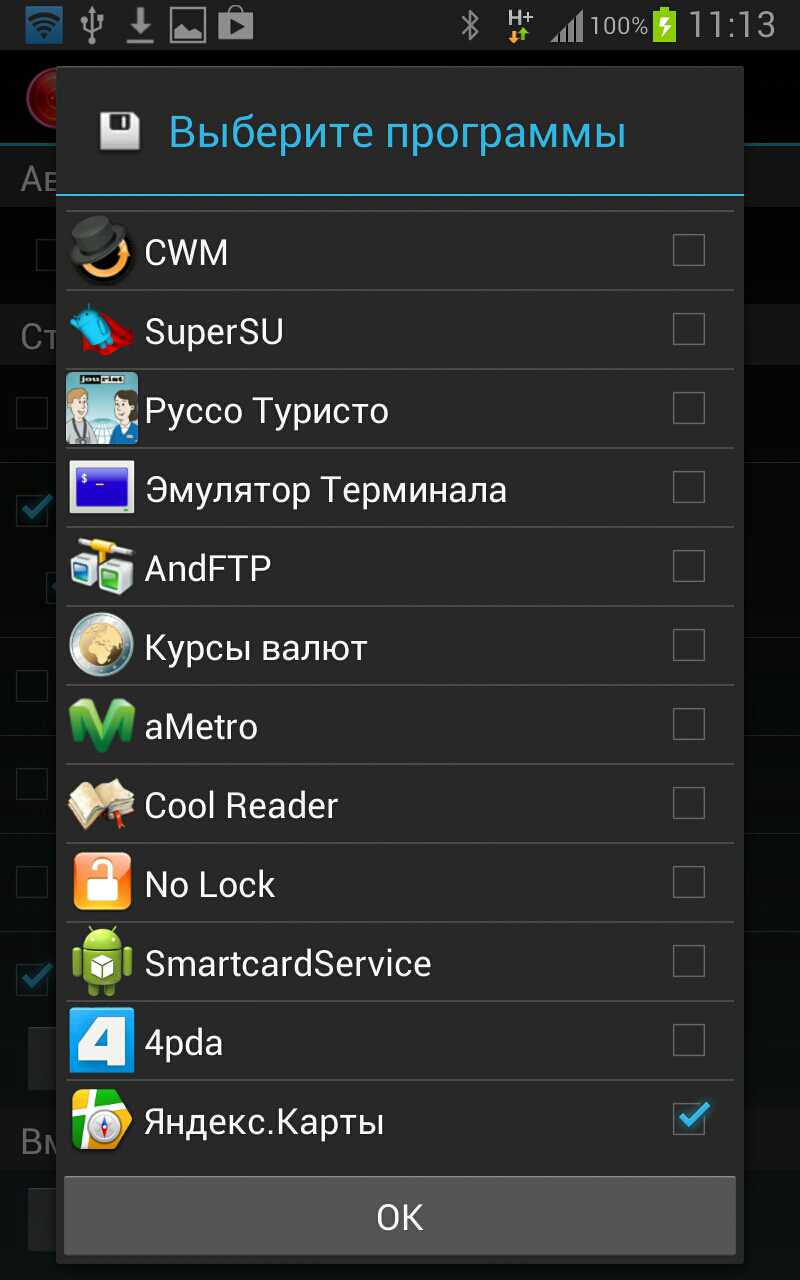The width and height of the screenshot is (800, 1280).
Task: Tick the No Lock app
Action: pos(688,882)
